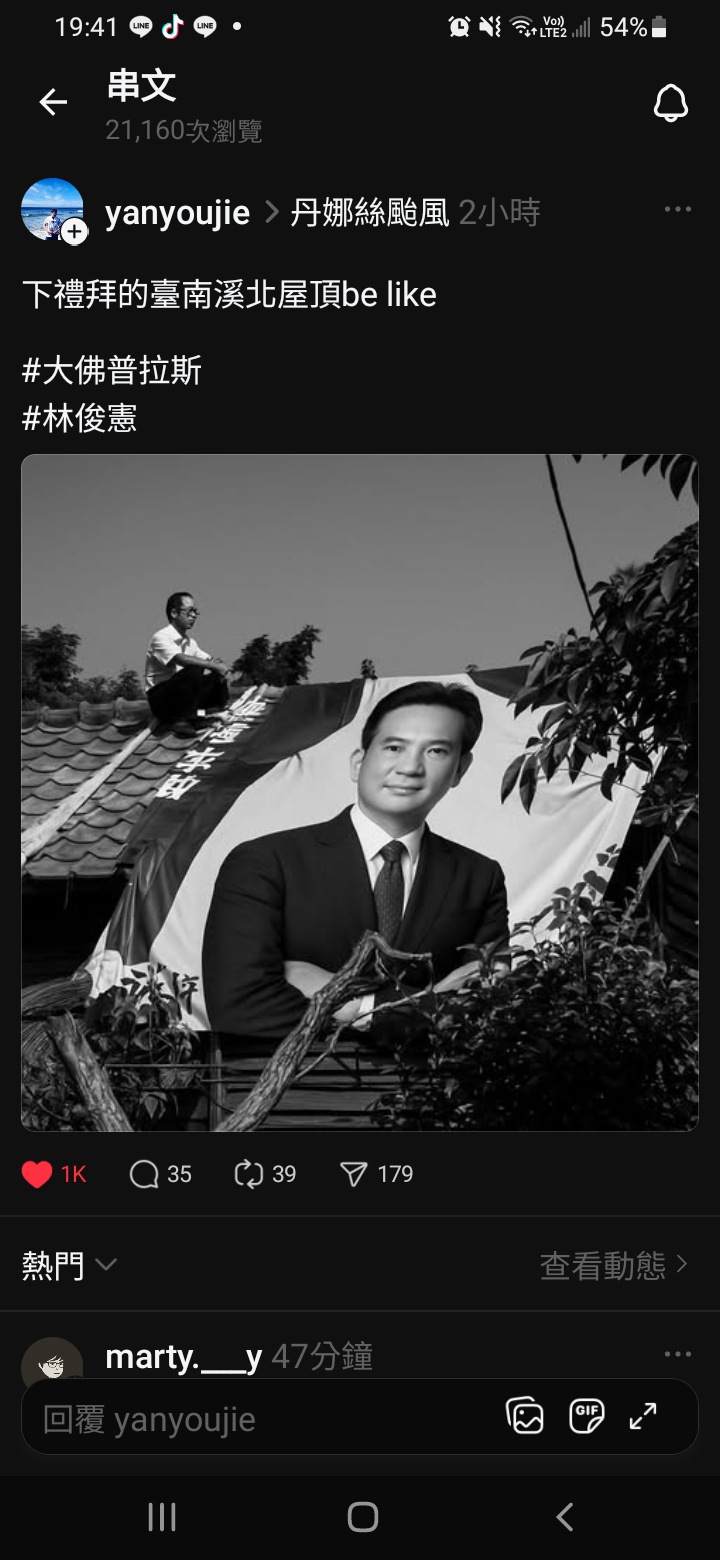
Task: Expand the reply composer to full screen
Action: tap(643, 1416)
